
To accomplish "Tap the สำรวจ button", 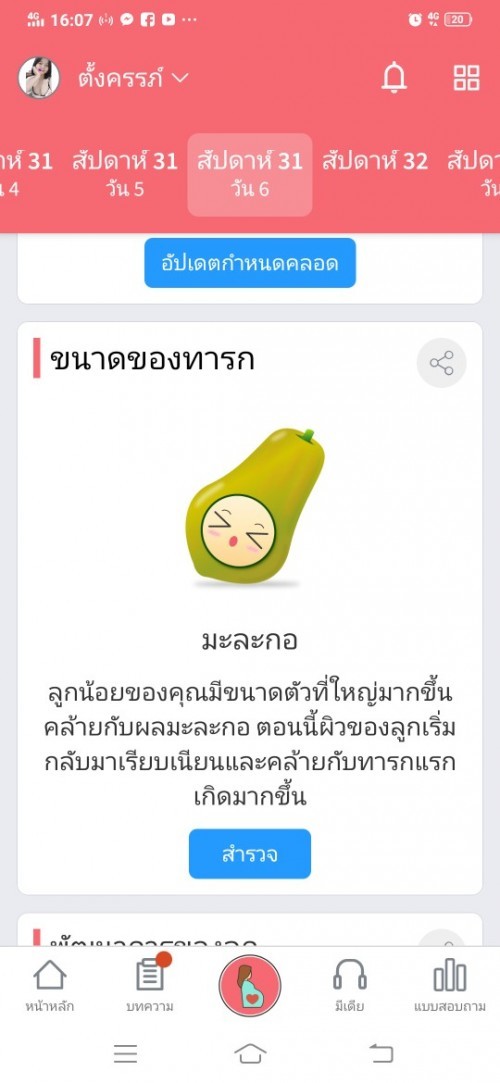I will tap(250, 854).
